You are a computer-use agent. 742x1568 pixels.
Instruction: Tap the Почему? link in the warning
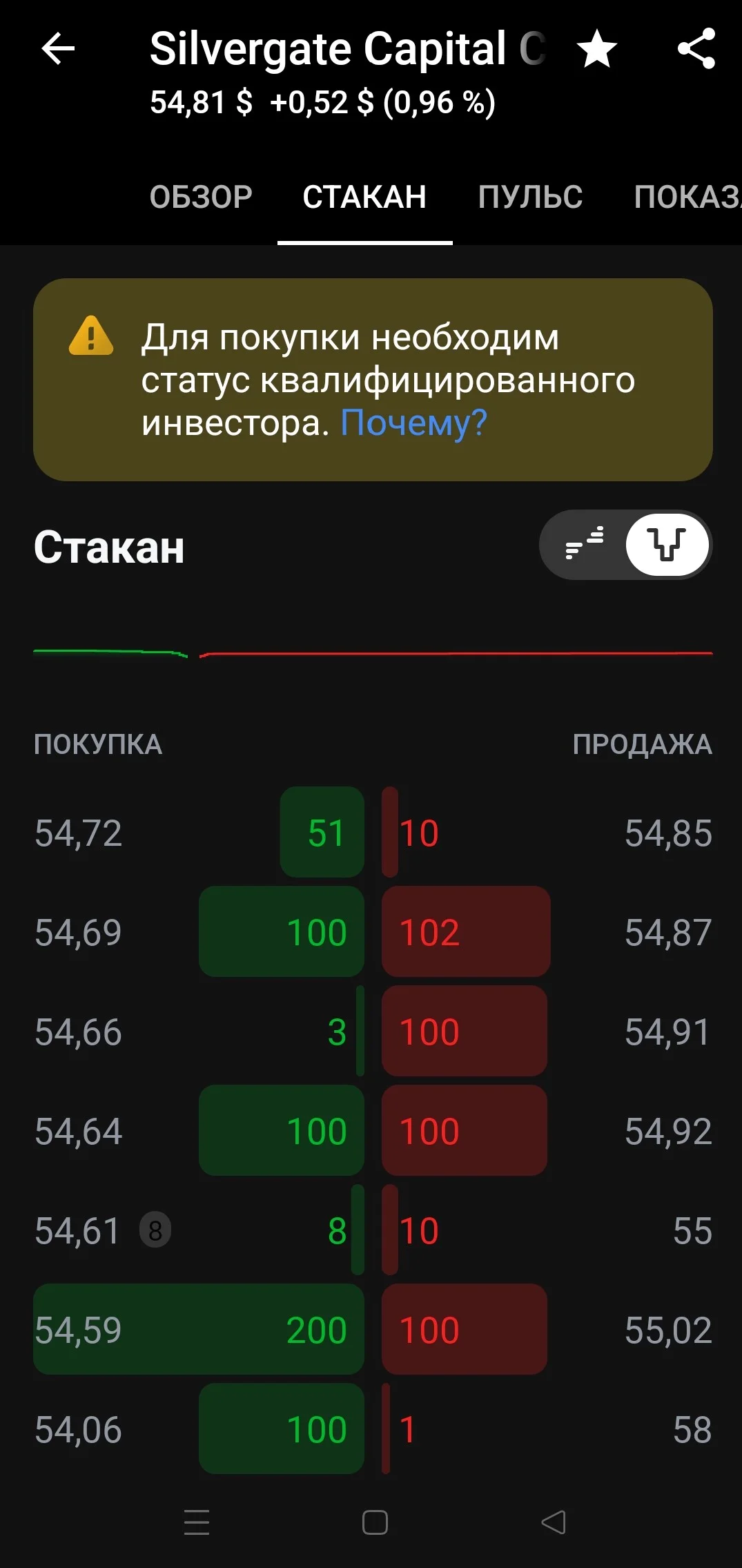tap(414, 423)
